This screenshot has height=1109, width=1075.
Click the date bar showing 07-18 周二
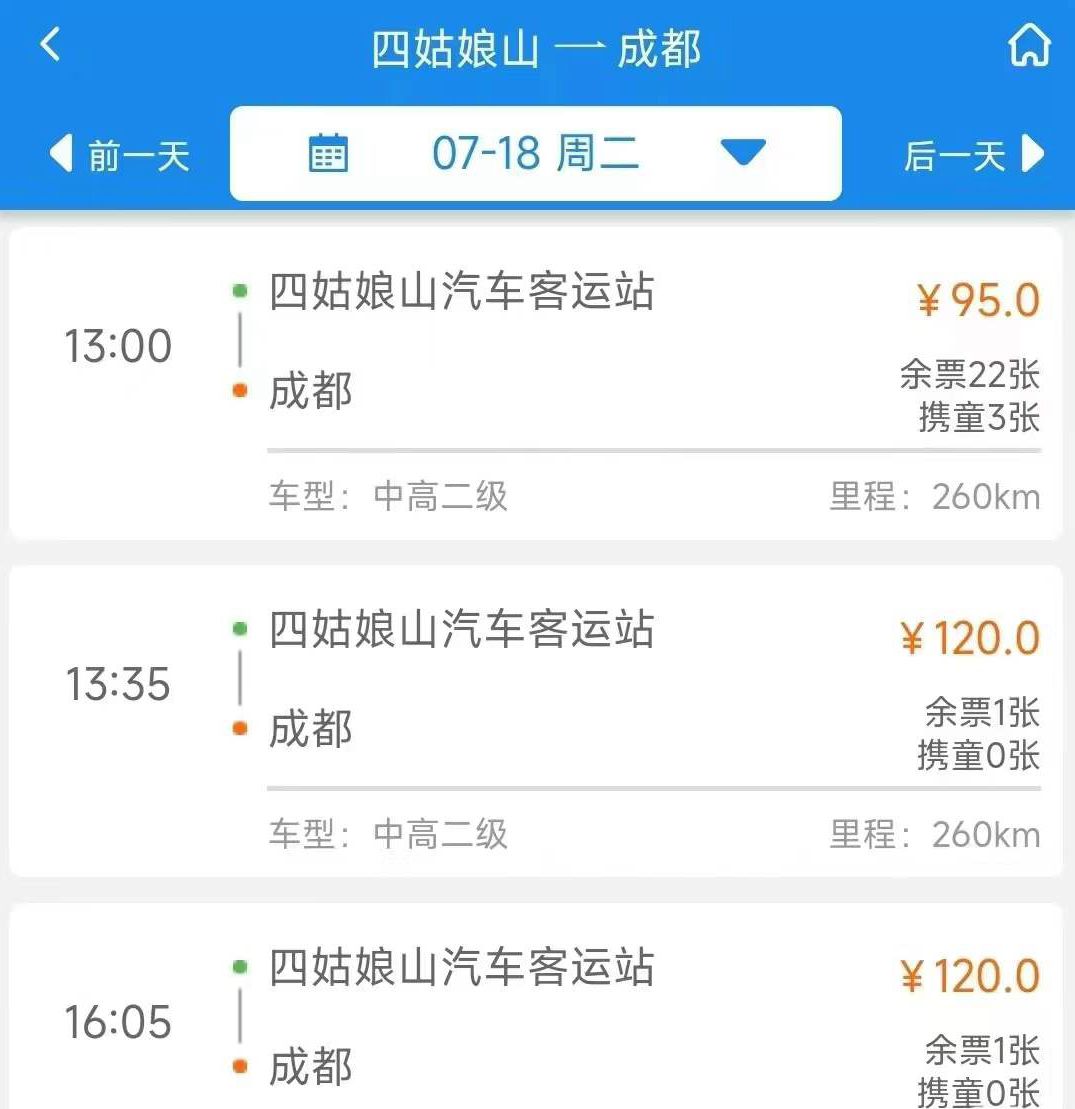[535, 153]
